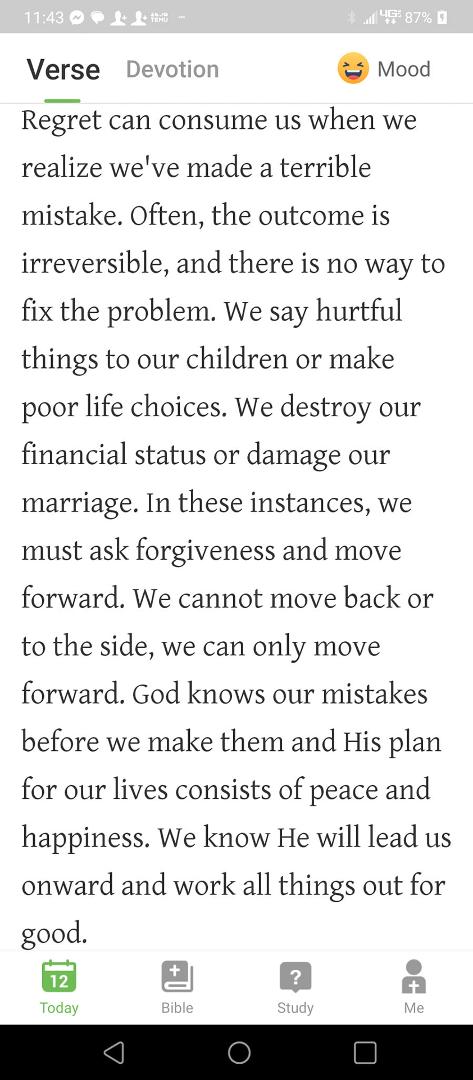Select the Verse tab
The image size is (473, 1080).
(x=63, y=70)
